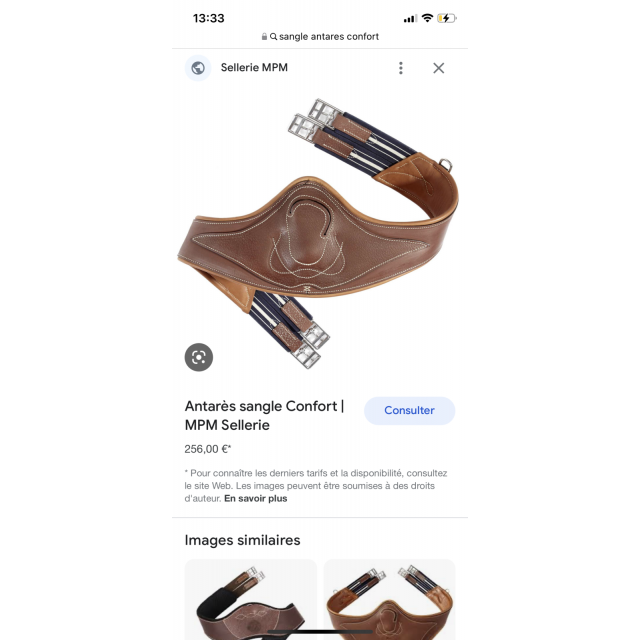Open the three-dot overflow menu
Viewport: 640px width, 640px height.
tap(401, 68)
